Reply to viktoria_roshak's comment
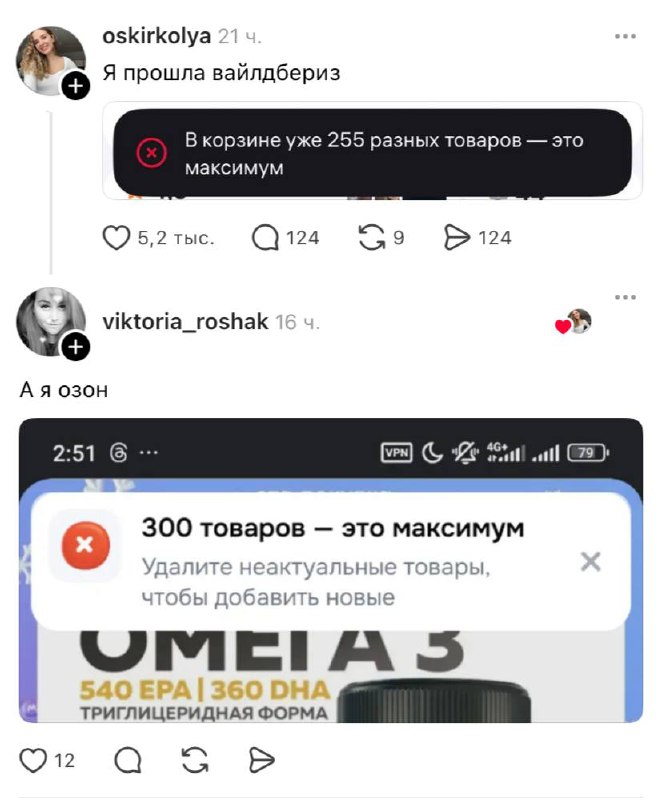The width and height of the screenshot is (662, 800). (128, 761)
